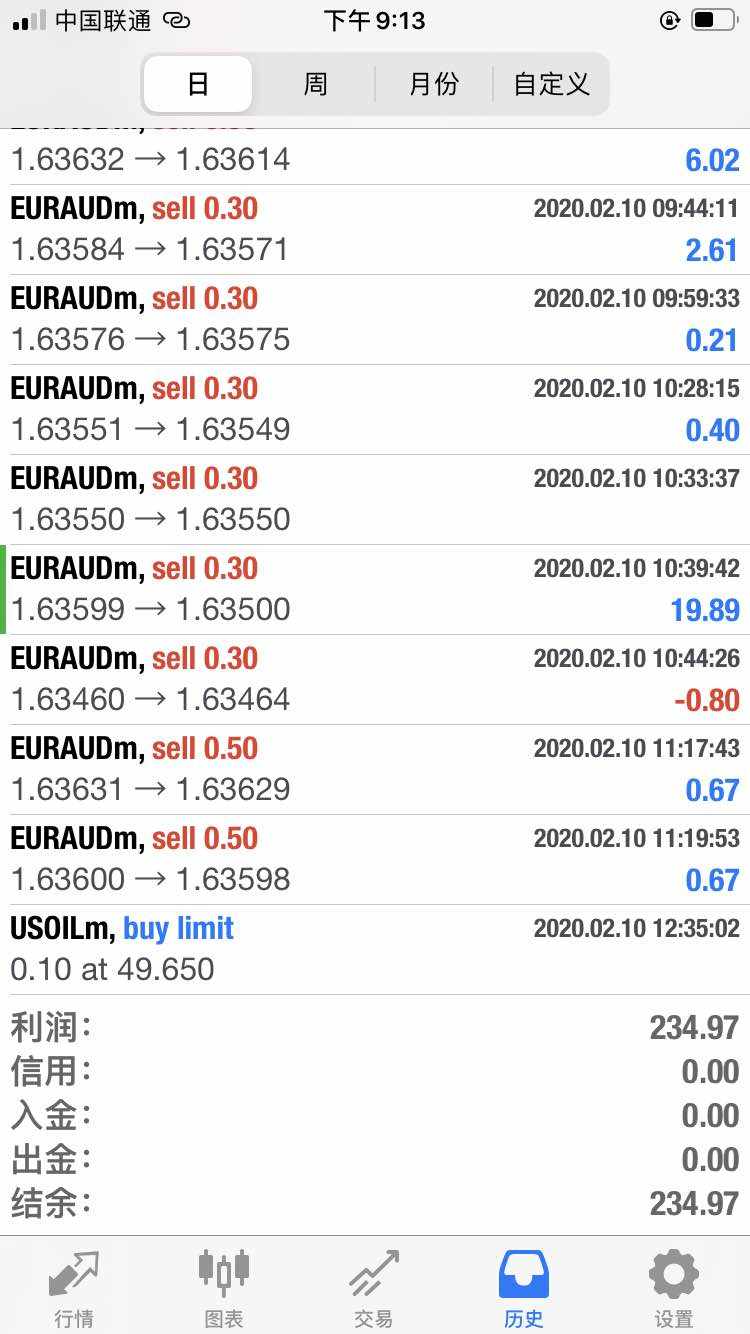The width and height of the screenshot is (750, 1334).
Task: Show details of the 11:17:43 EURAUDm trade
Action: [x=375, y=770]
